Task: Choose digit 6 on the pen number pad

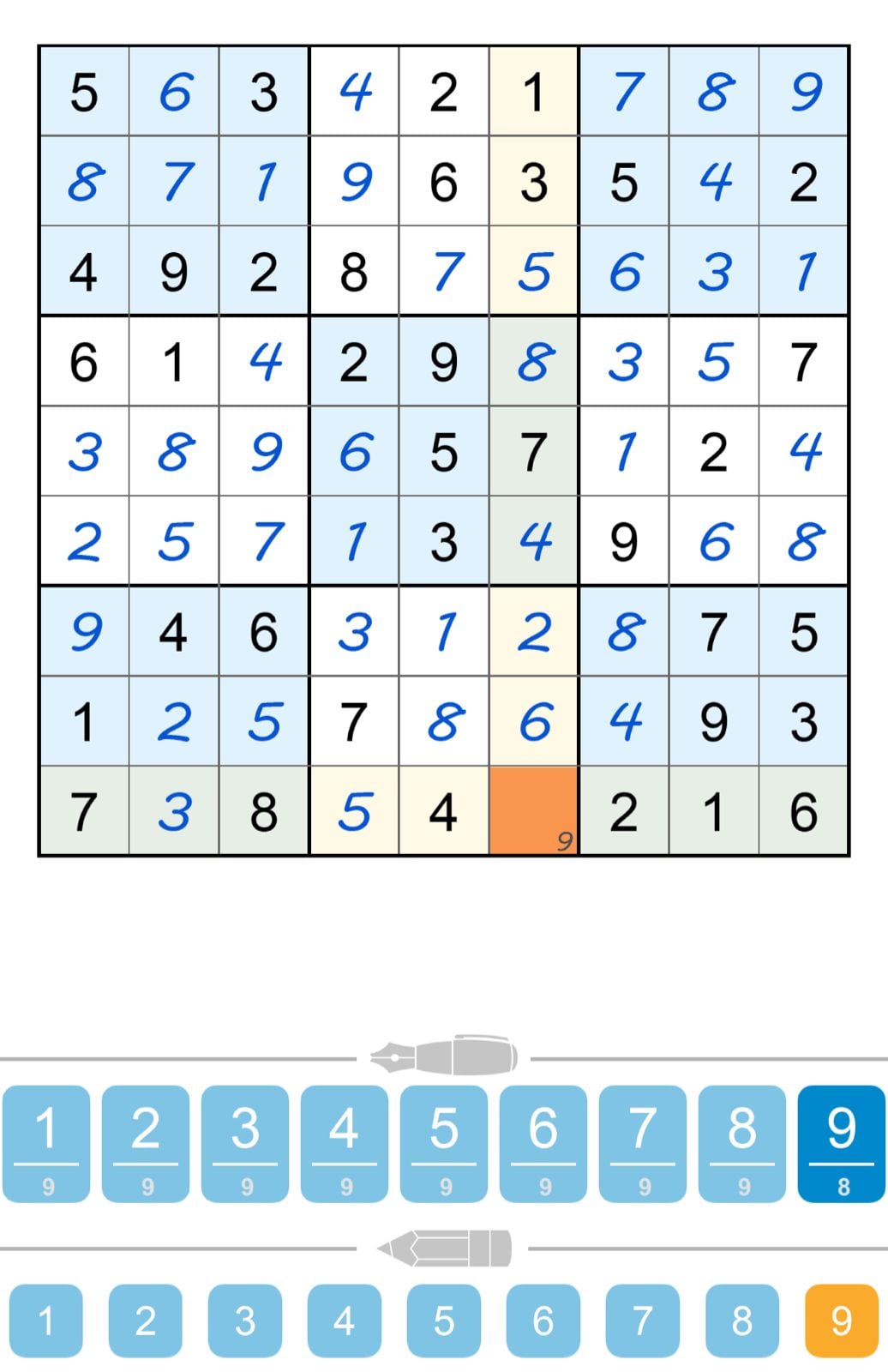Action: (543, 1145)
